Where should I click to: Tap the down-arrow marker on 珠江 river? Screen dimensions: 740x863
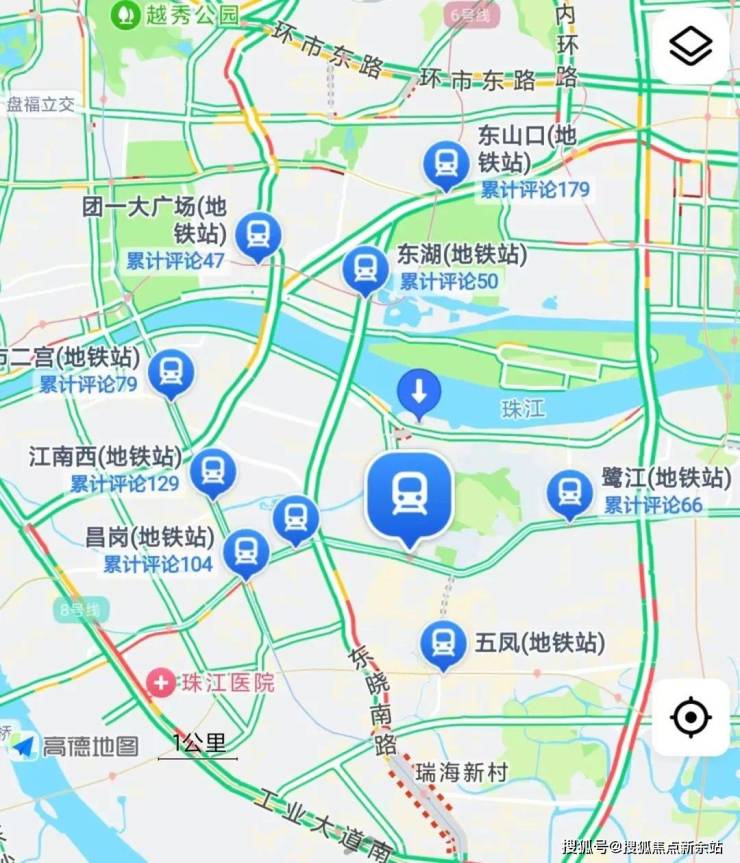pyautogui.click(x=419, y=392)
